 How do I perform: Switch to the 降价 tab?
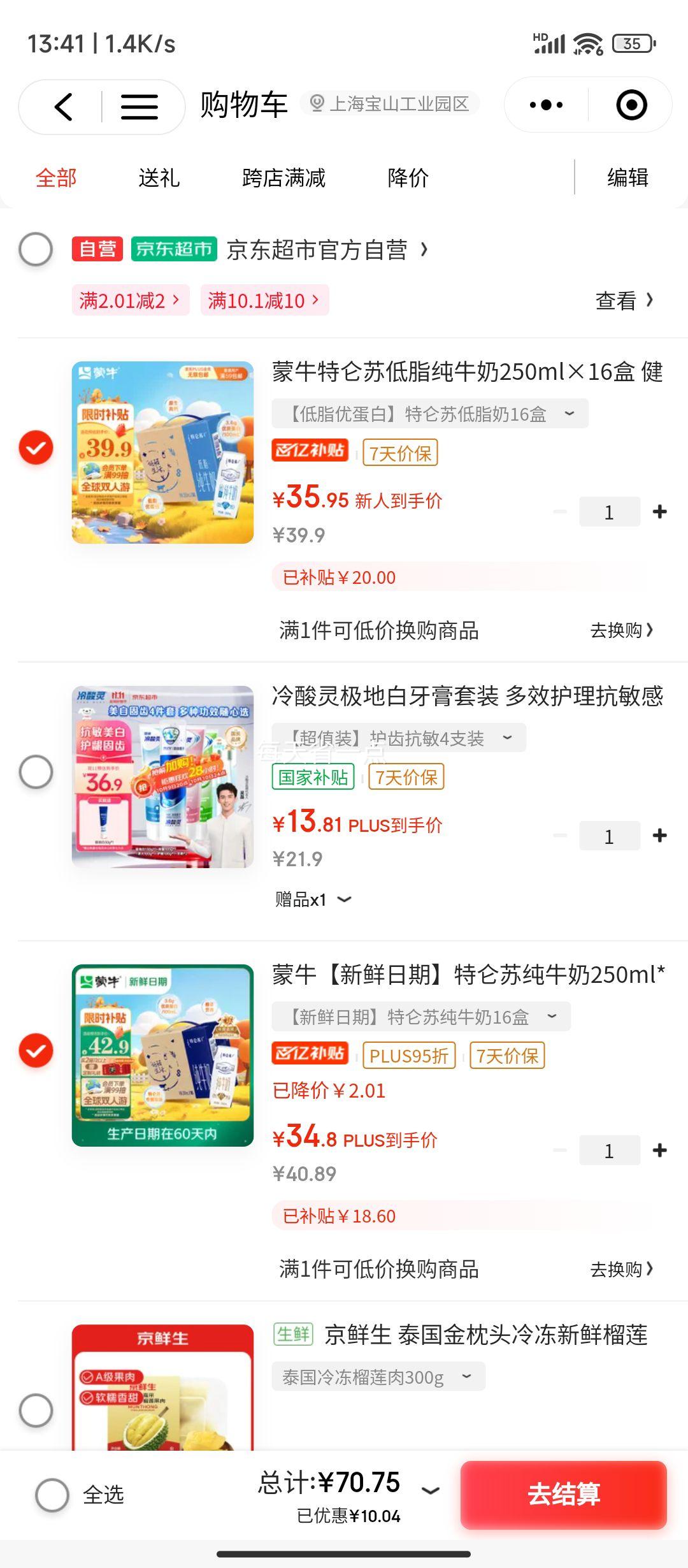[x=408, y=177]
